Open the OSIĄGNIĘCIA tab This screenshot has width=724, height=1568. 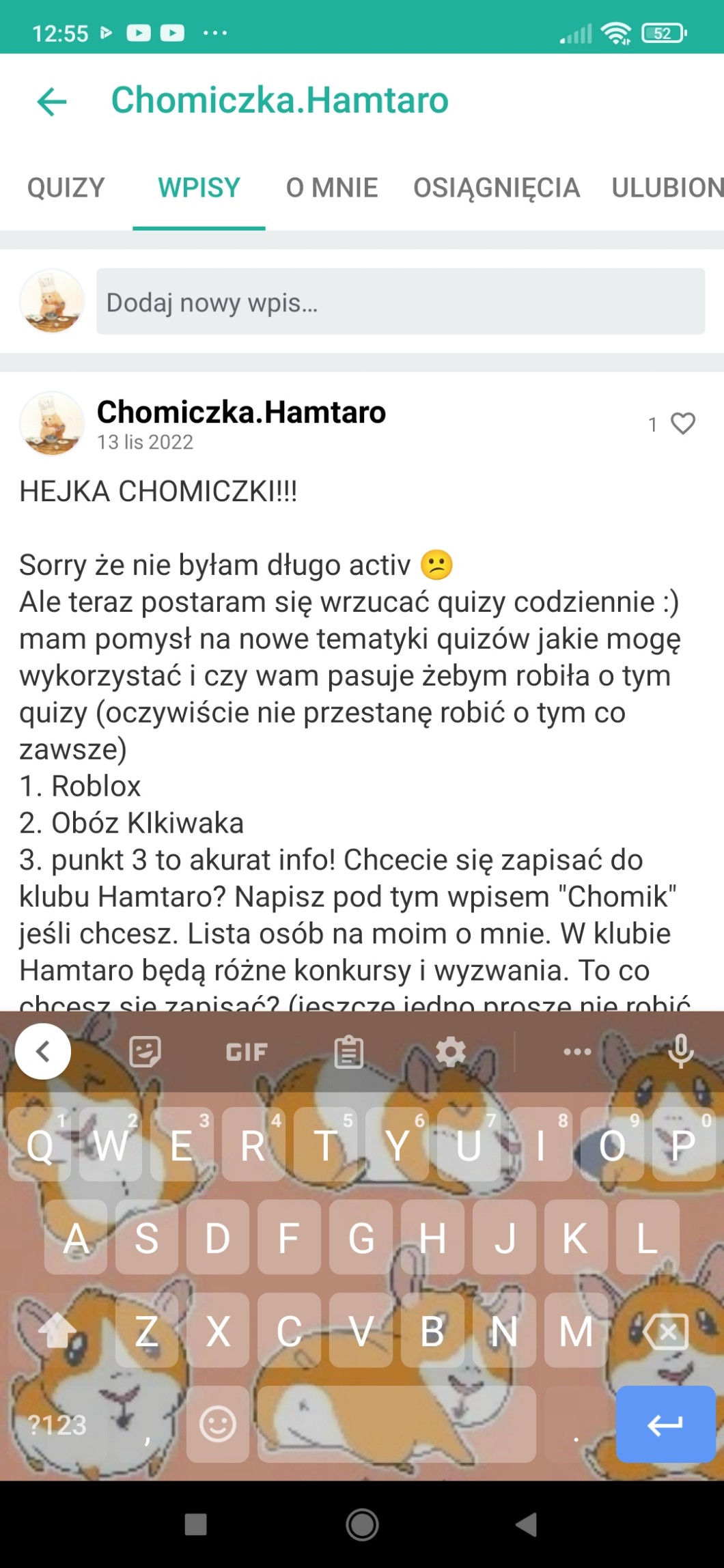pyautogui.click(x=496, y=188)
